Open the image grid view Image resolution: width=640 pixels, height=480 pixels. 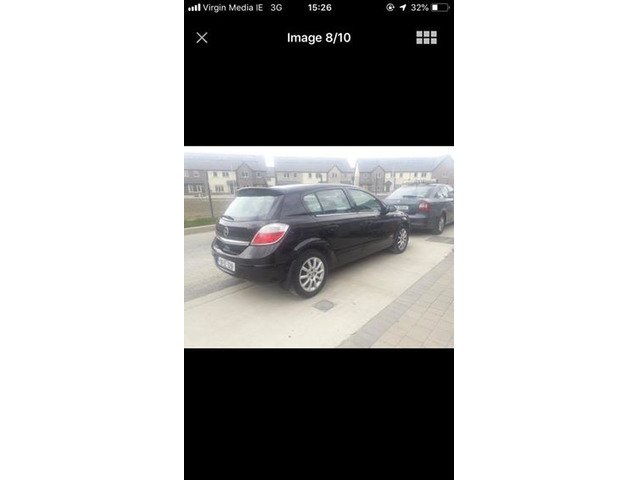(426, 38)
